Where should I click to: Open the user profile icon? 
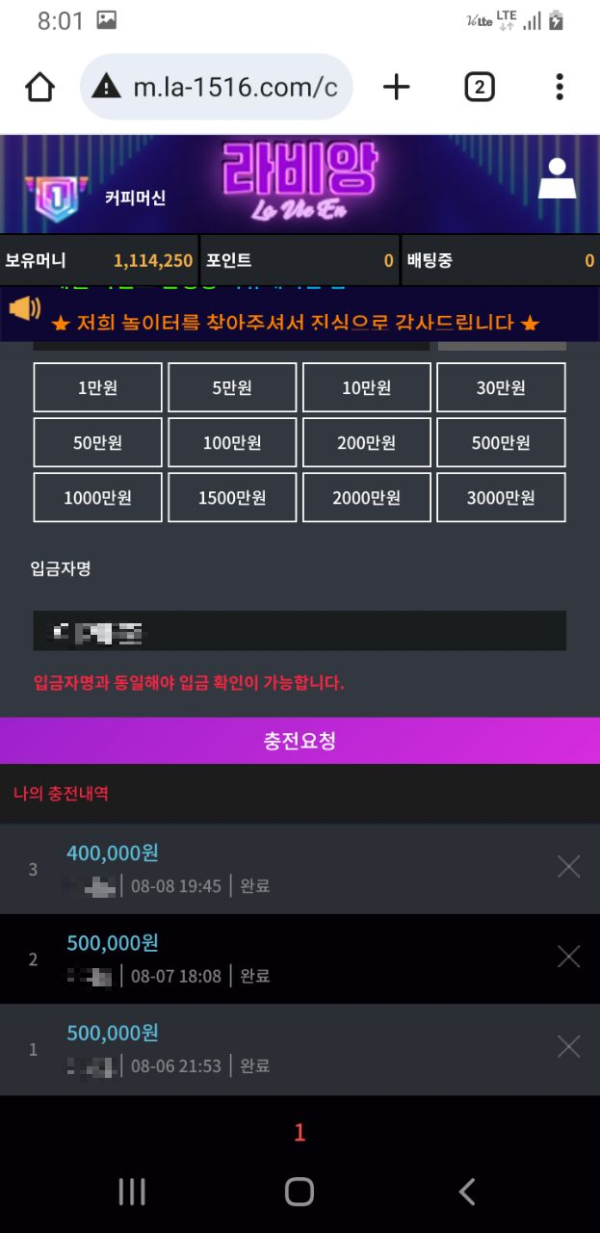coord(558,181)
